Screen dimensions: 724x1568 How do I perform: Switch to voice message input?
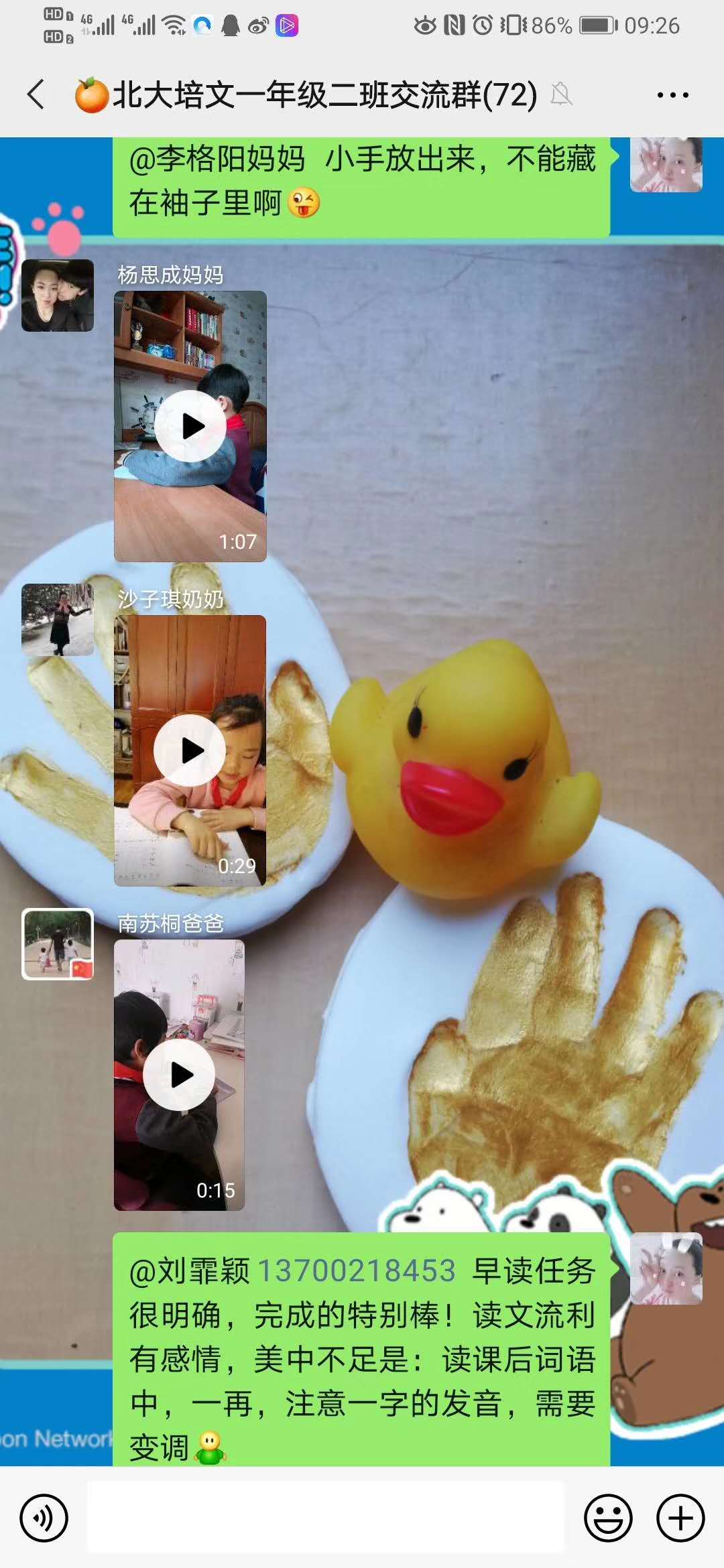click(44, 1518)
